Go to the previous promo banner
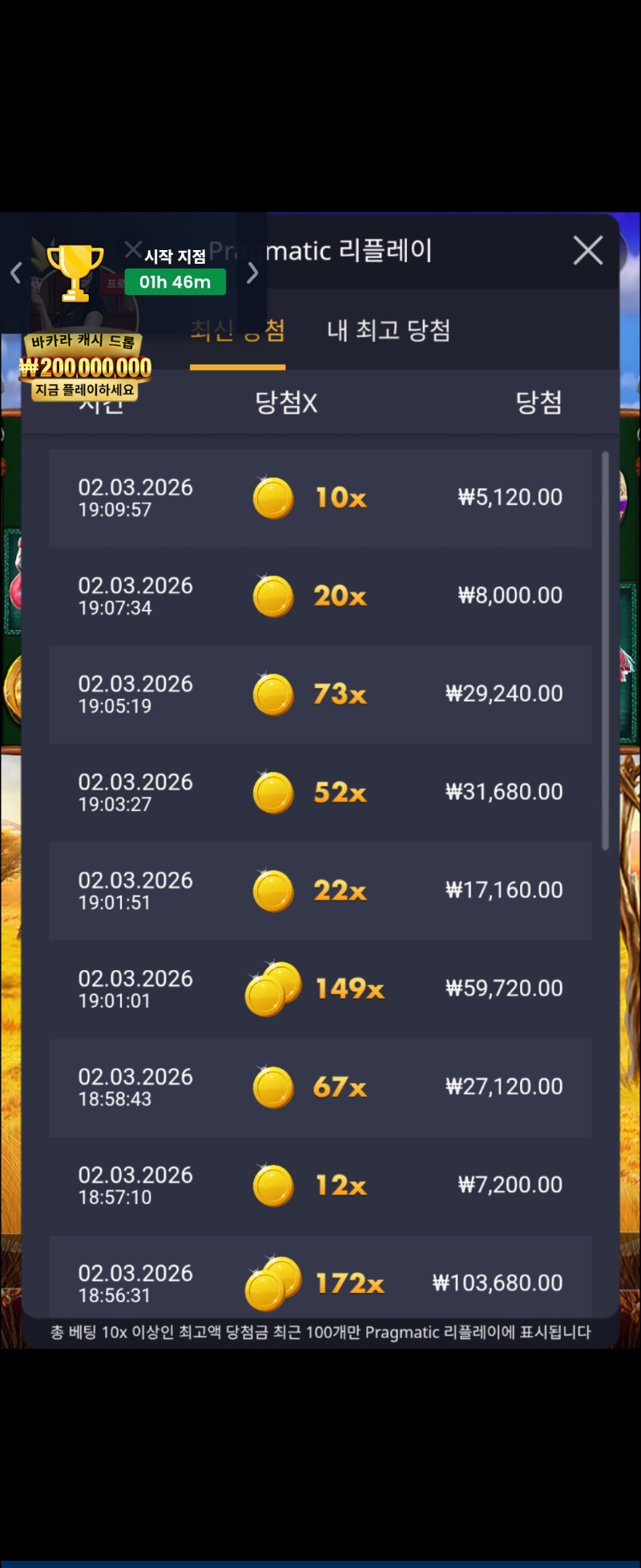This screenshot has width=641, height=1568. tap(15, 273)
